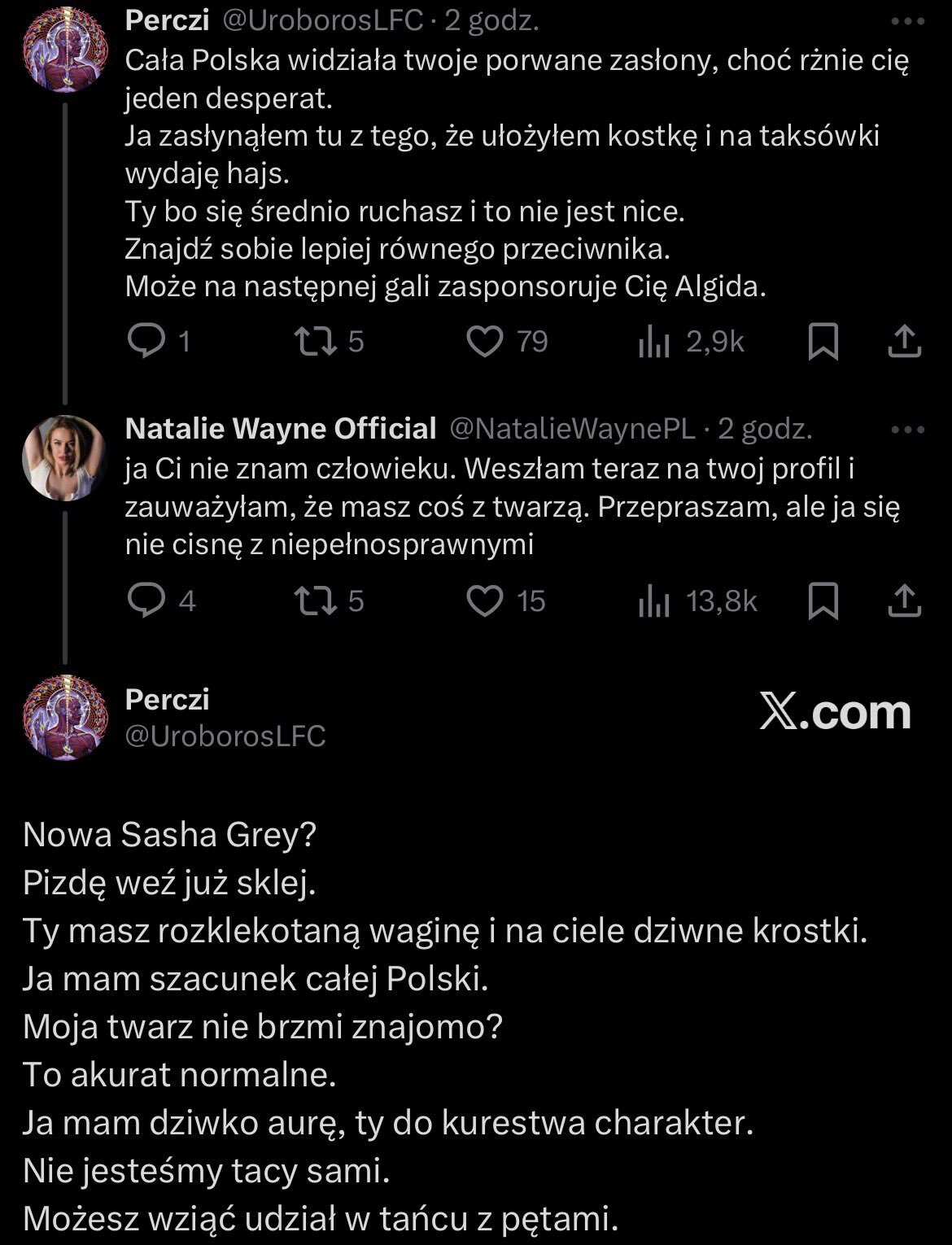The width and height of the screenshot is (952, 1245).
Task: Like Perczi's tweet with 2,9k views
Action: pyautogui.click(x=485, y=341)
